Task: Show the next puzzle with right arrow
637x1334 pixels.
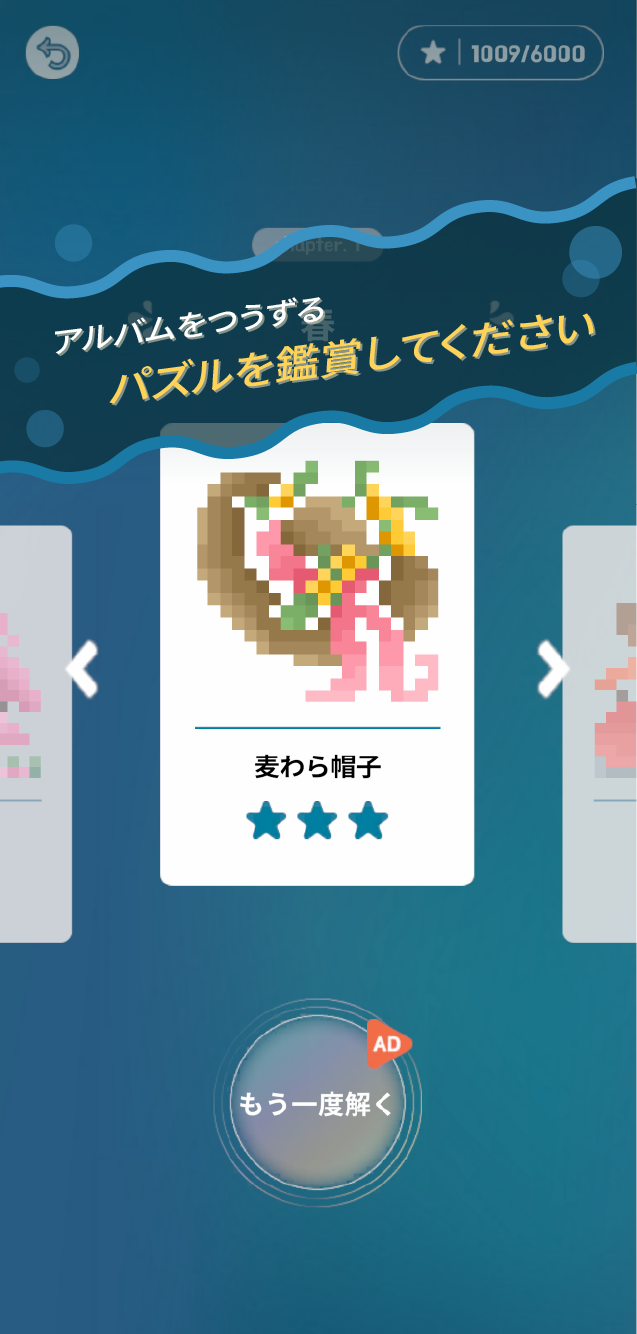Action: (x=552, y=668)
